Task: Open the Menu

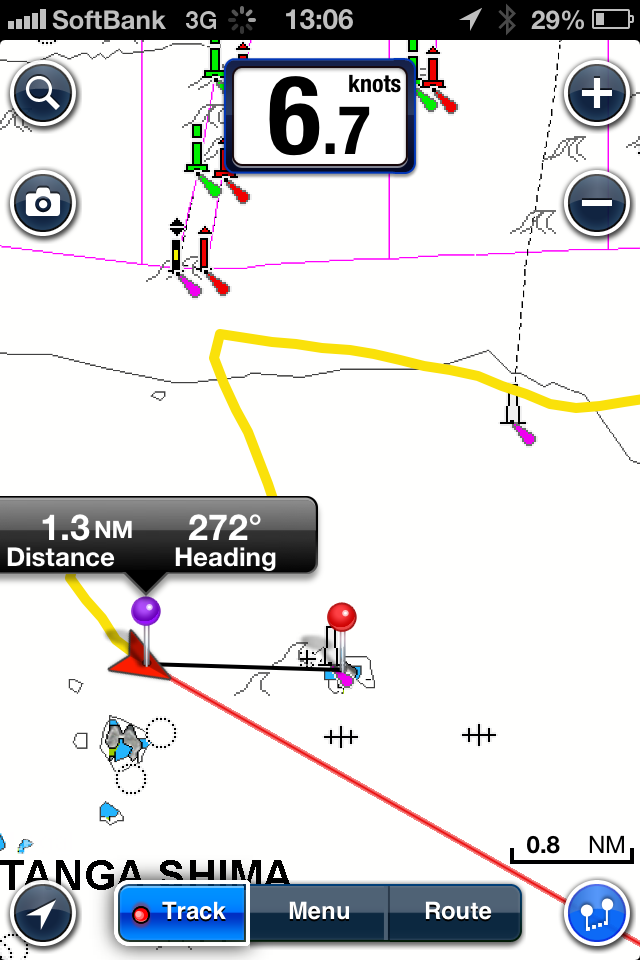Action: (x=319, y=912)
